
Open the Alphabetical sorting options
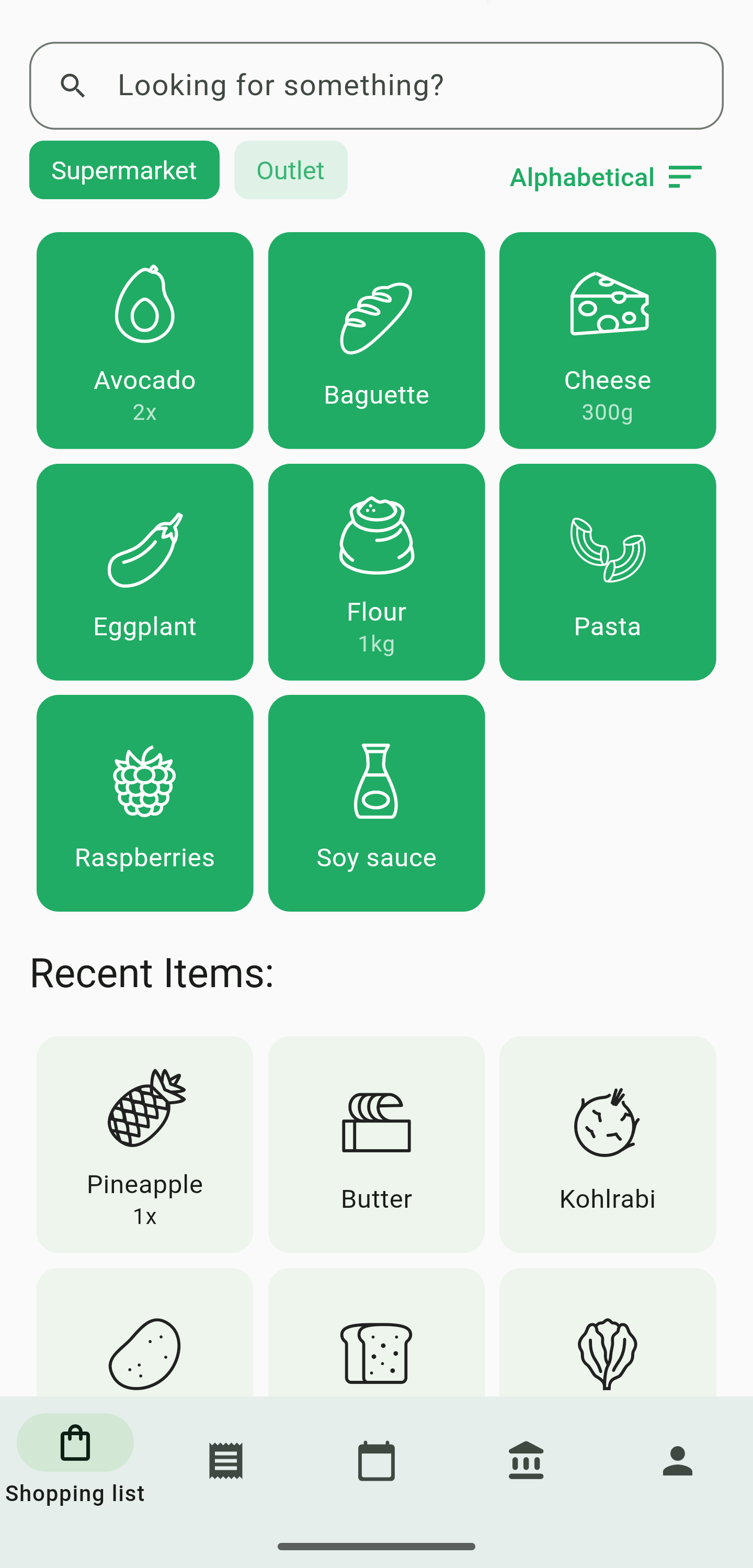(x=582, y=177)
